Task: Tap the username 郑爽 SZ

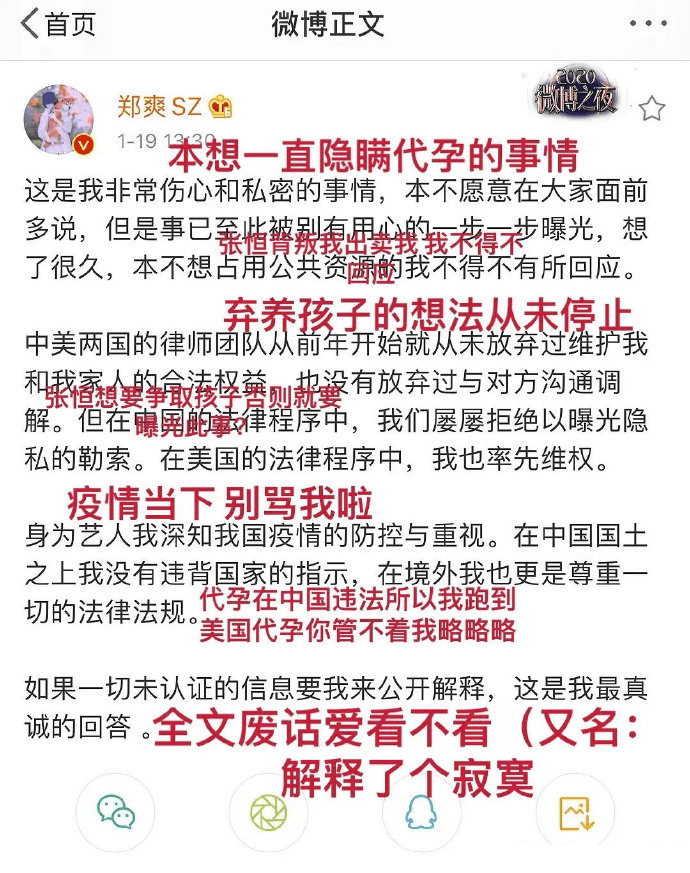Action: coord(160,104)
